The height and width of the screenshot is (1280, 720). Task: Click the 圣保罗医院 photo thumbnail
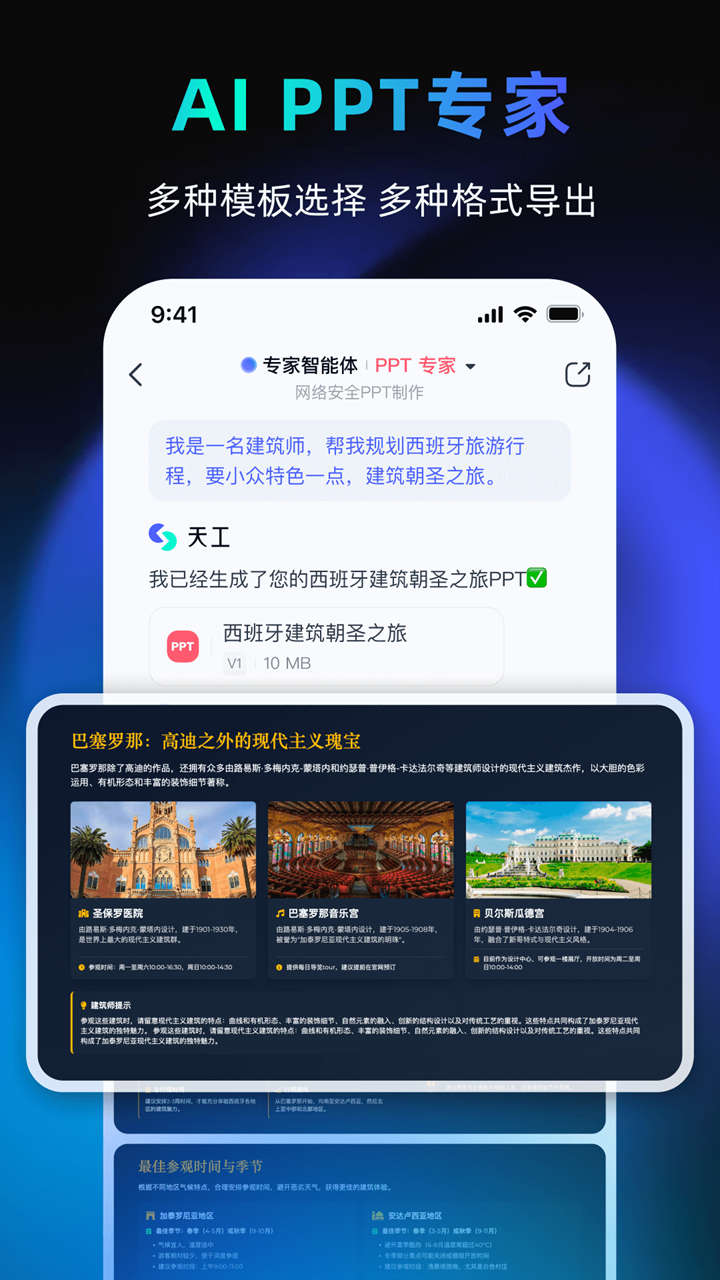tap(162, 848)
